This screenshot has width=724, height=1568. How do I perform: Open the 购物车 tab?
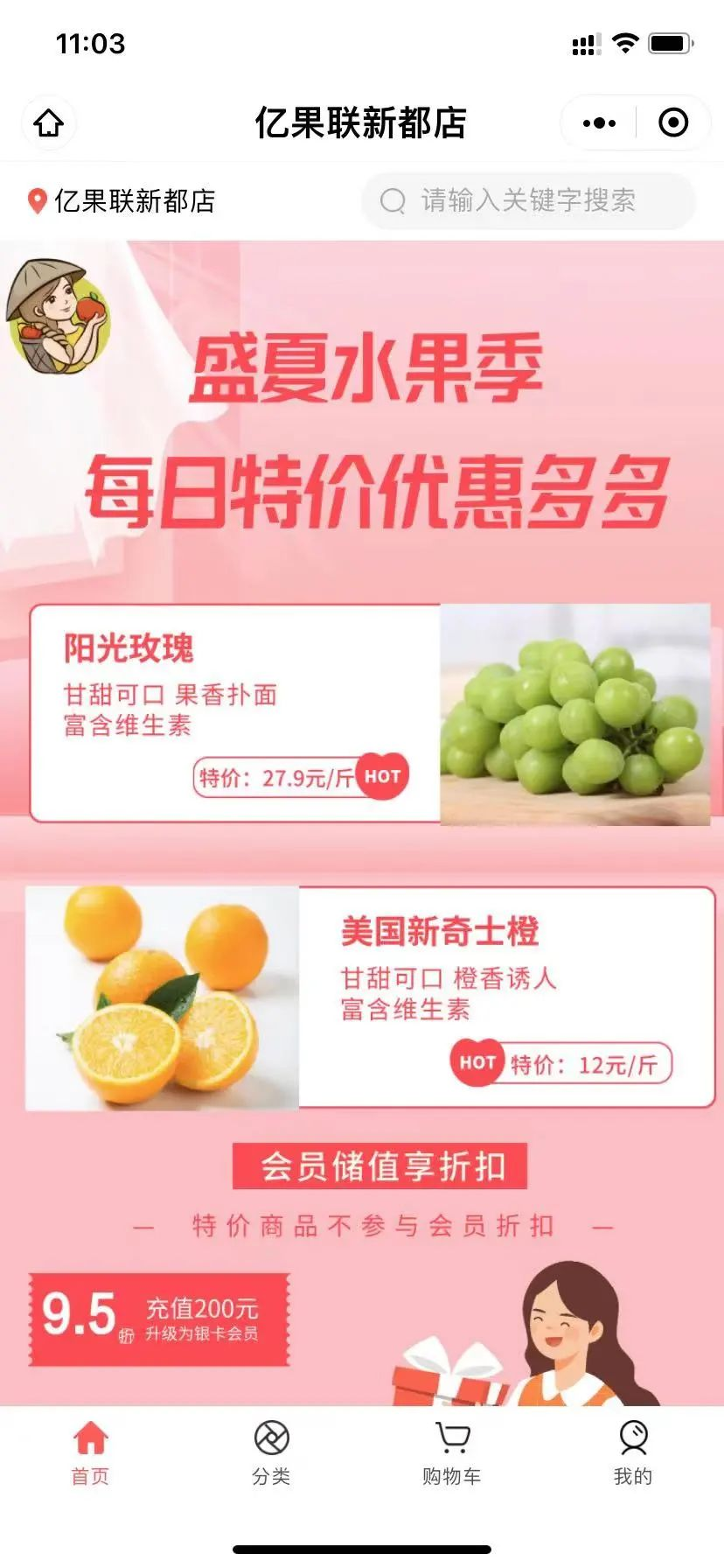click(452, 1454)
